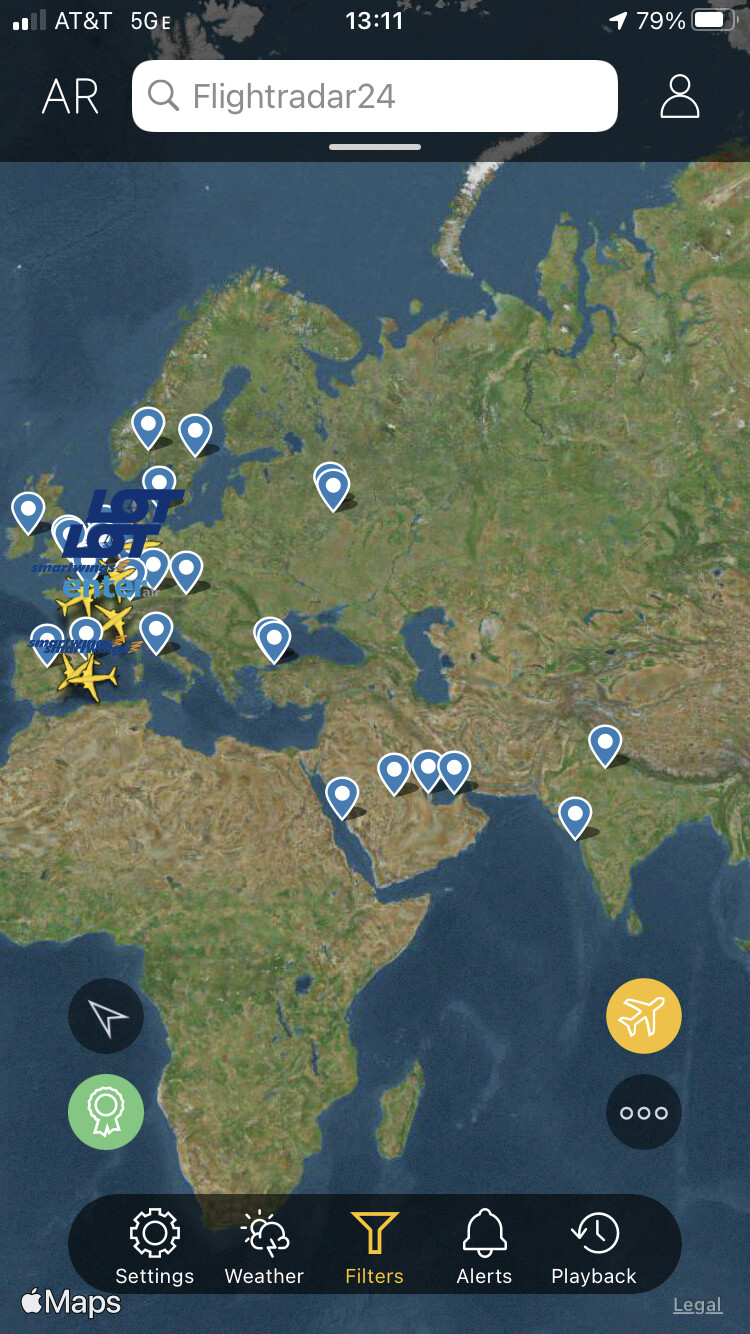Open the Legal link

(x=697, y=1305)
